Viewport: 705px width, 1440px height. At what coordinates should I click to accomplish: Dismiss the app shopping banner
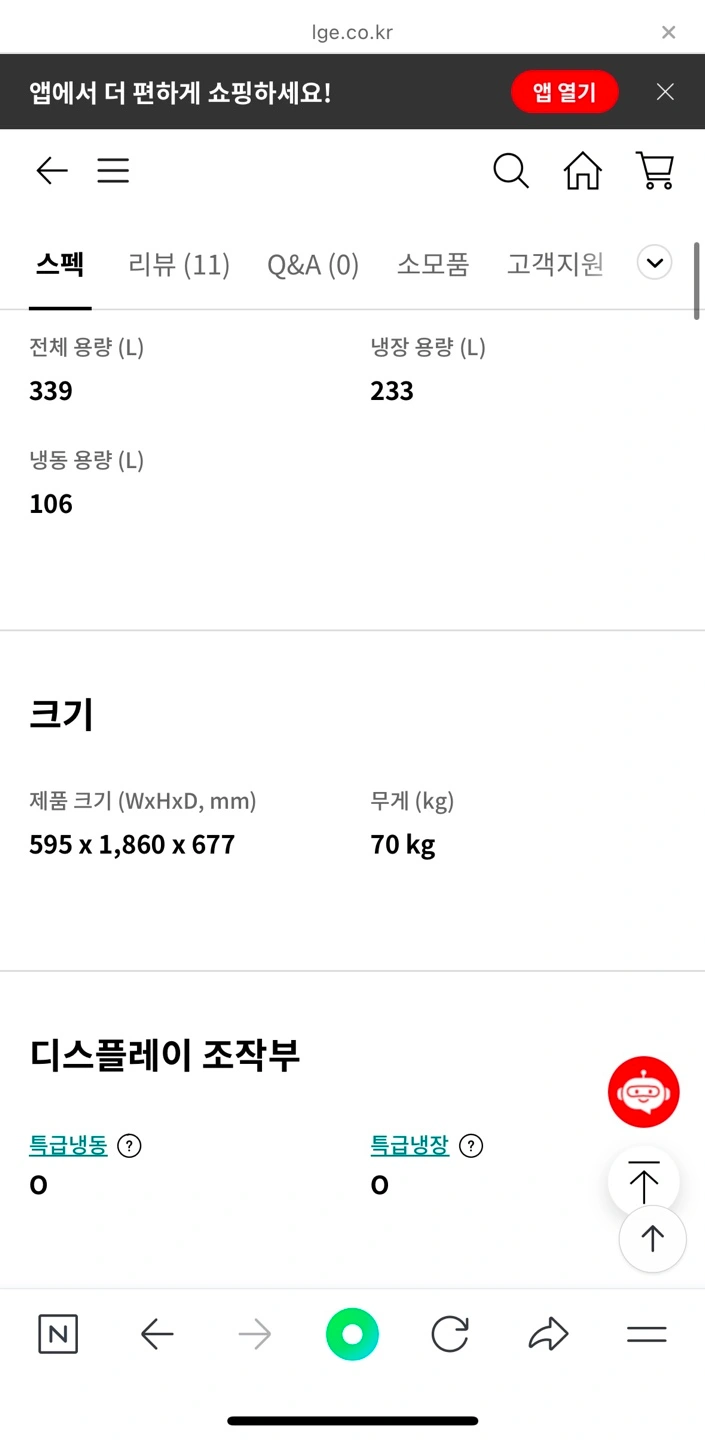coord(665,92)
